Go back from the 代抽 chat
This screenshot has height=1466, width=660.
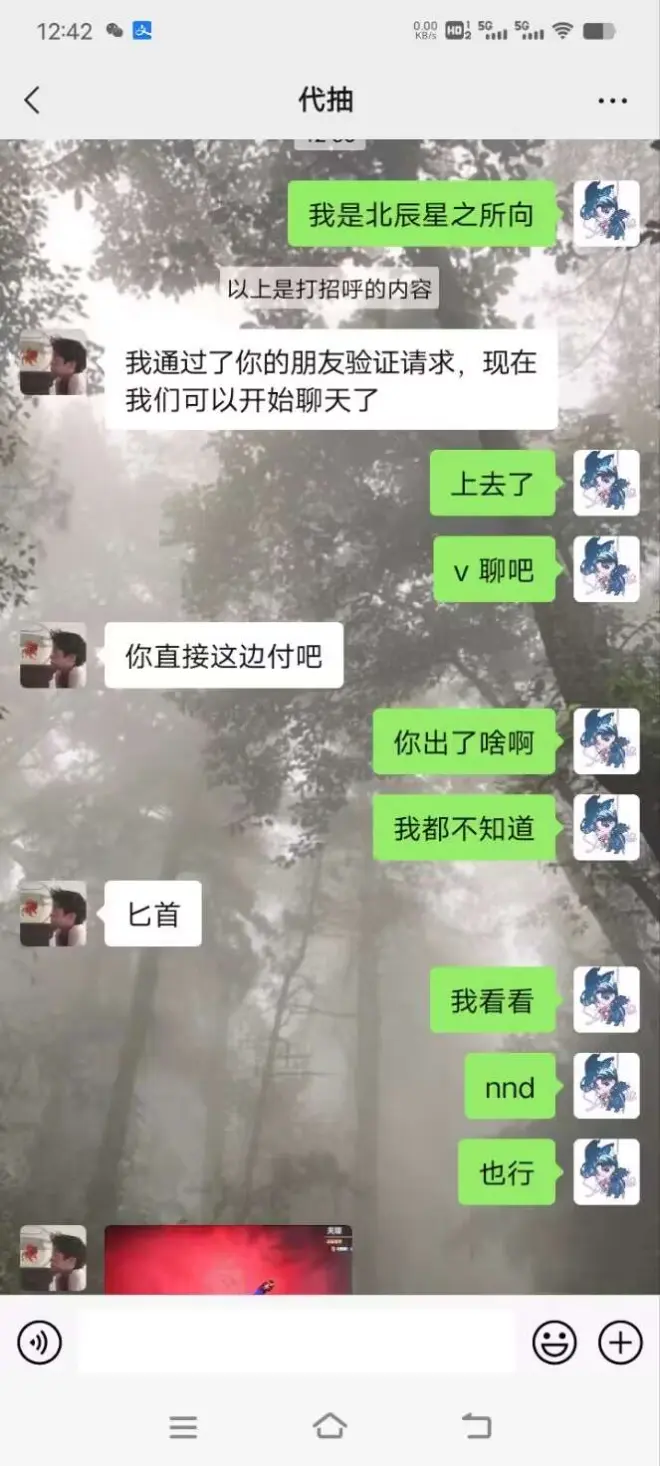point(33,100)
